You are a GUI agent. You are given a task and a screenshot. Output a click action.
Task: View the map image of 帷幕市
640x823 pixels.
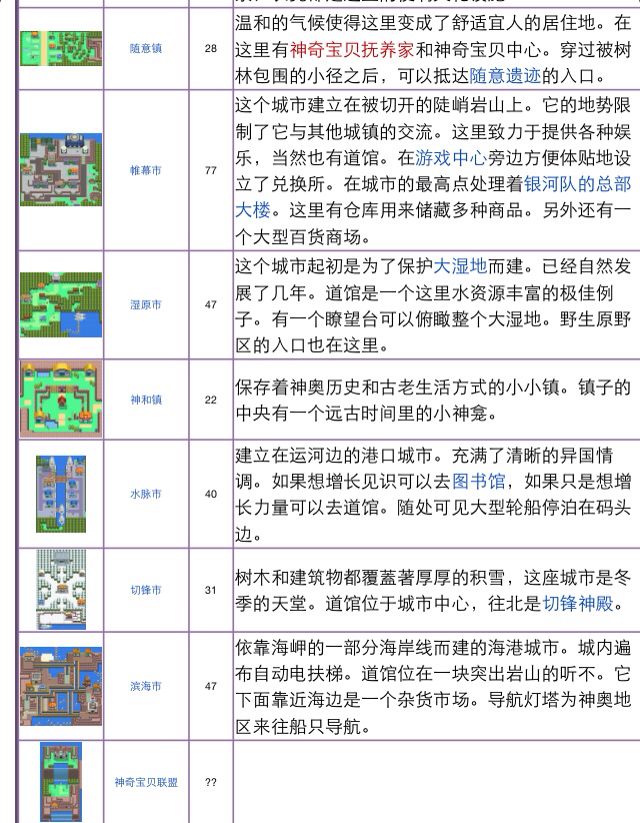[61, 171]
